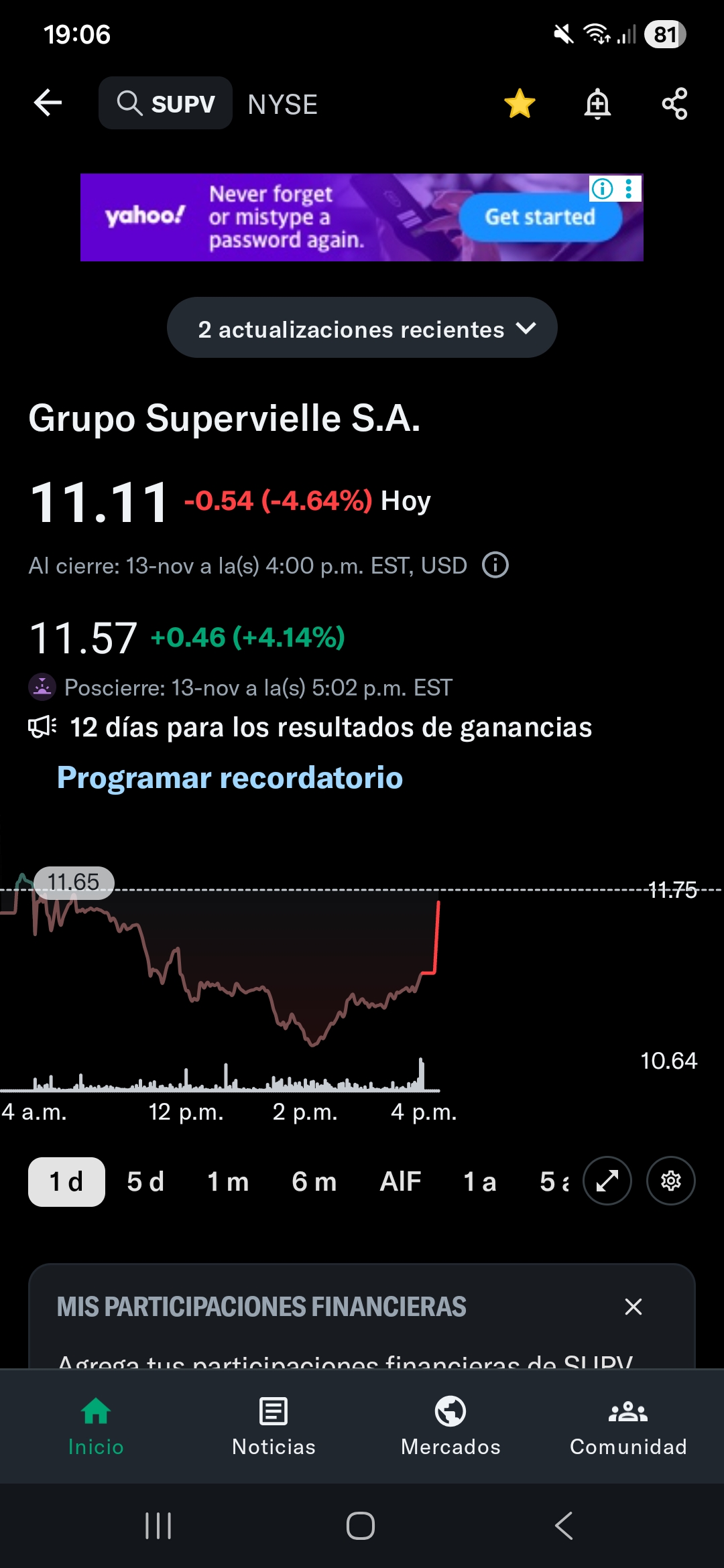The image size is (724, 1568).
Task: Tap the info icon beside closing price
Action: [x=495, y=565]
